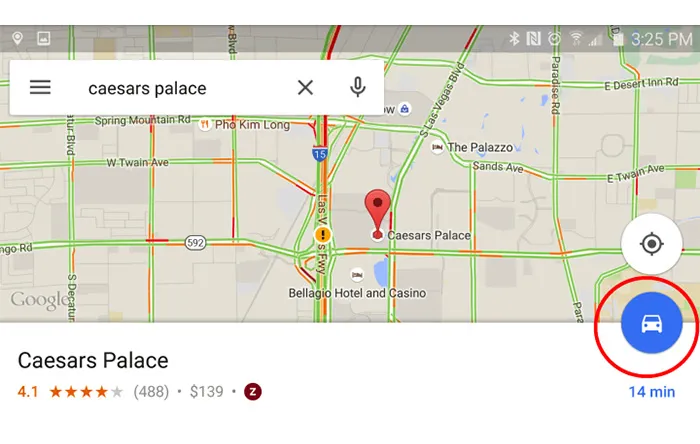Image resolution: width=700 pixels, height=444 pixels.
Task: View the traffic incident warning marker
Action: pyautogui.click(x=322, y=235)
